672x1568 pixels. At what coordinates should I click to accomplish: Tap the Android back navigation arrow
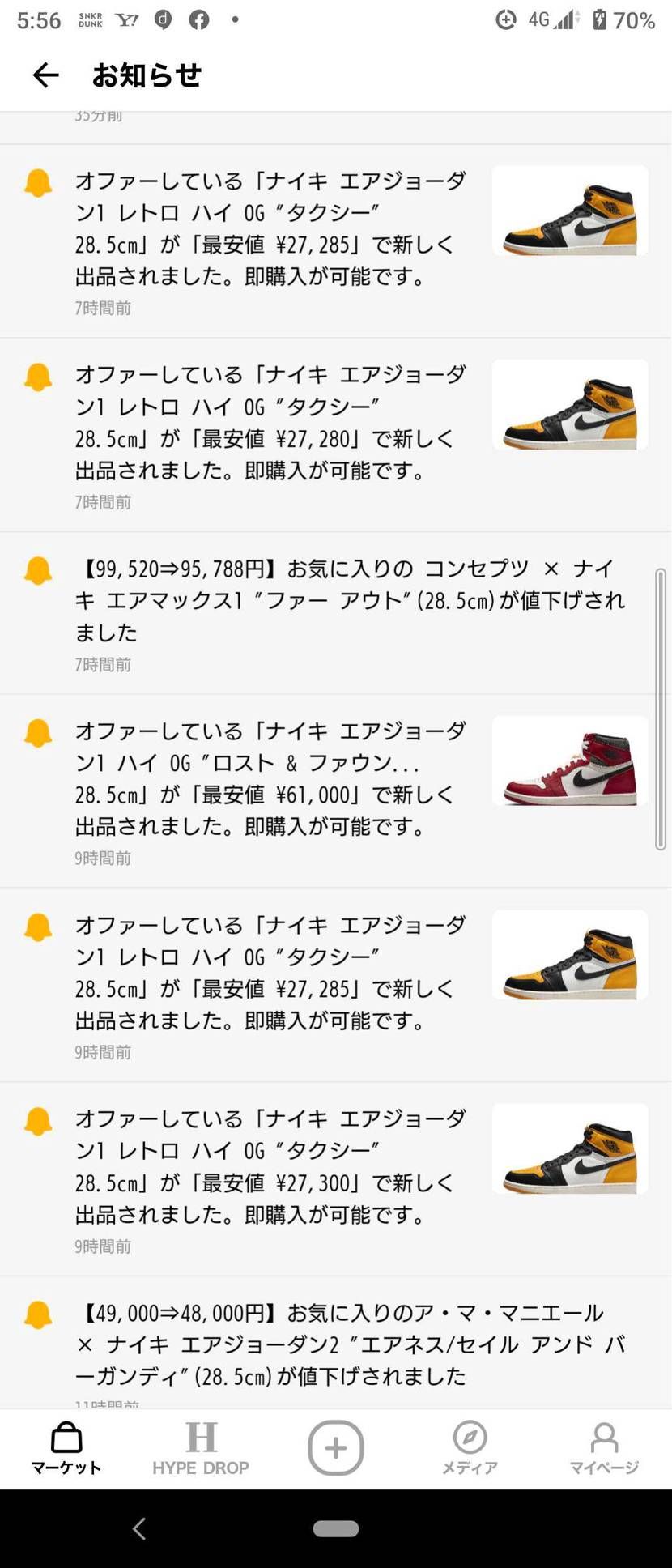tap(138, 1529)
